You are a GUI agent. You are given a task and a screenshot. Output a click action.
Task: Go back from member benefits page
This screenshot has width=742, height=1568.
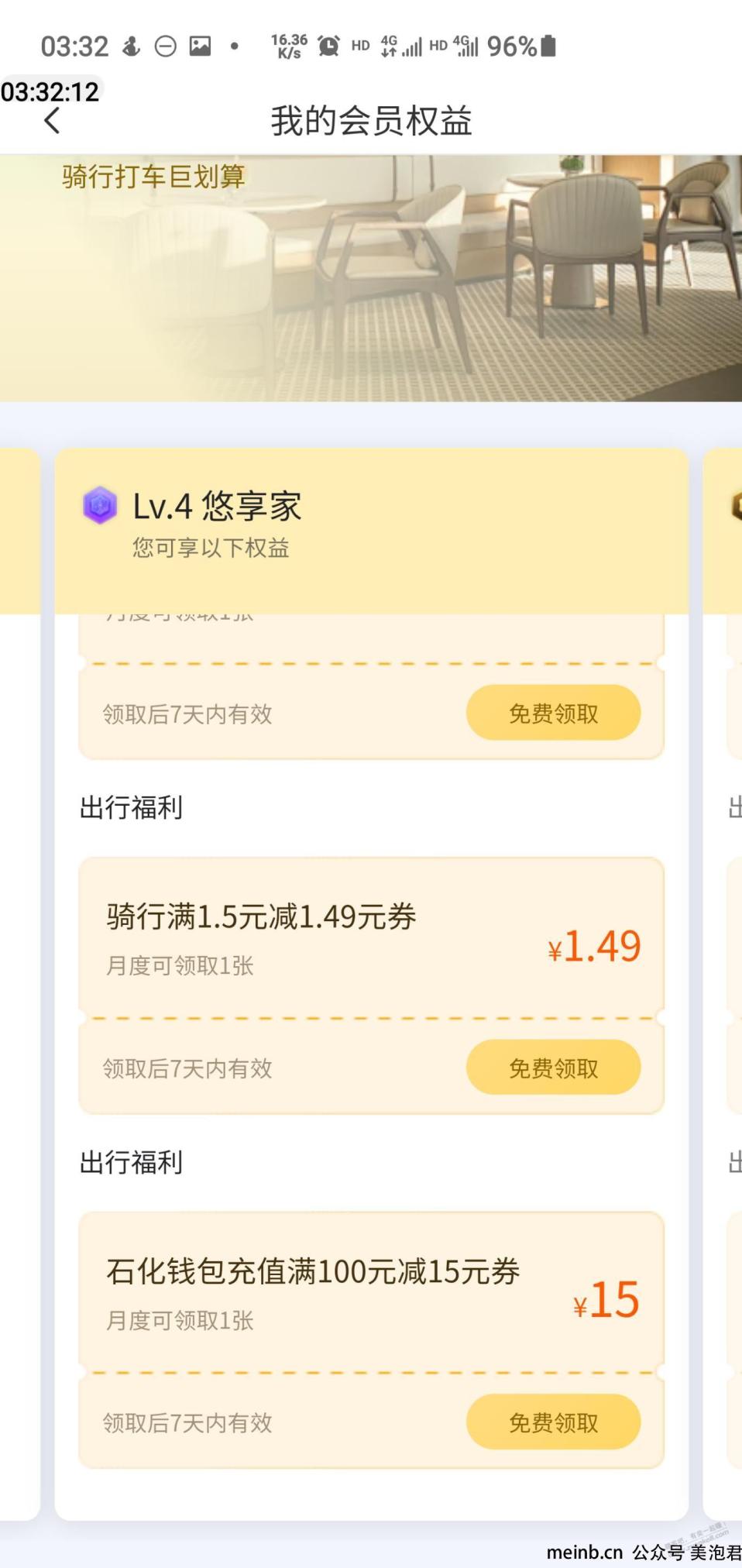[x=52, y=121]
